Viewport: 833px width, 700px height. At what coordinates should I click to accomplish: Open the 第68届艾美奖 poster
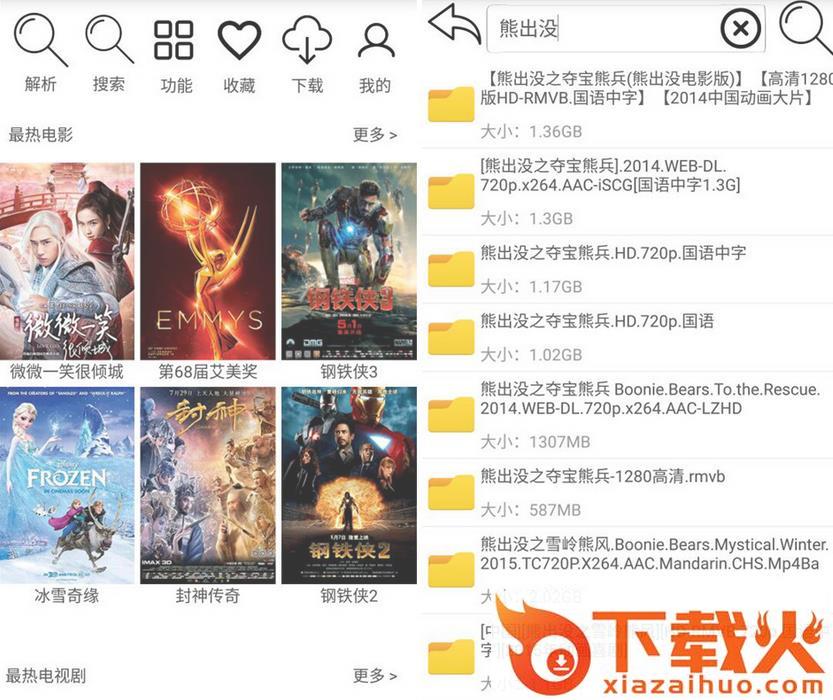[x=208, y=262]
